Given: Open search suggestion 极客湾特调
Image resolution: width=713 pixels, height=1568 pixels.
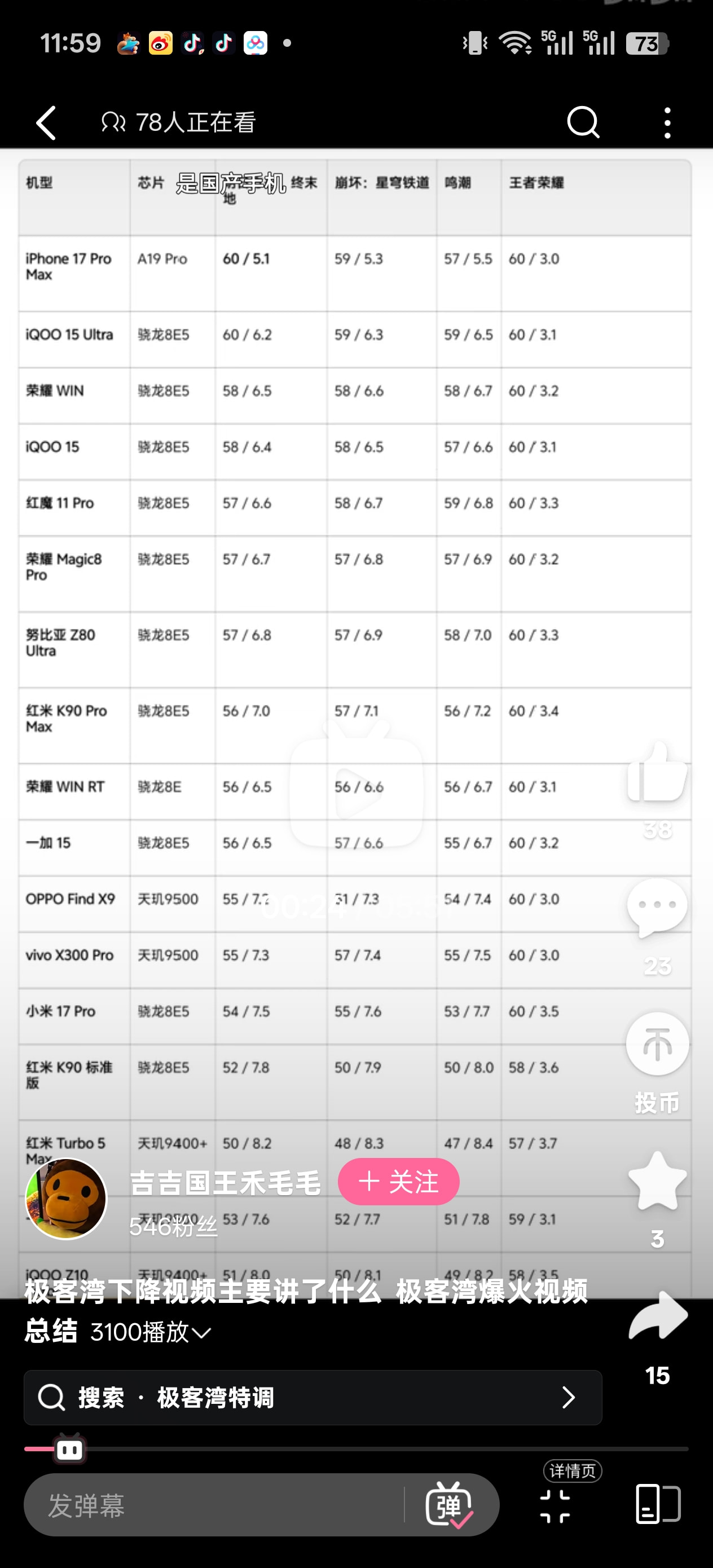Looking at the screenshot, I should coord(313,1398).
